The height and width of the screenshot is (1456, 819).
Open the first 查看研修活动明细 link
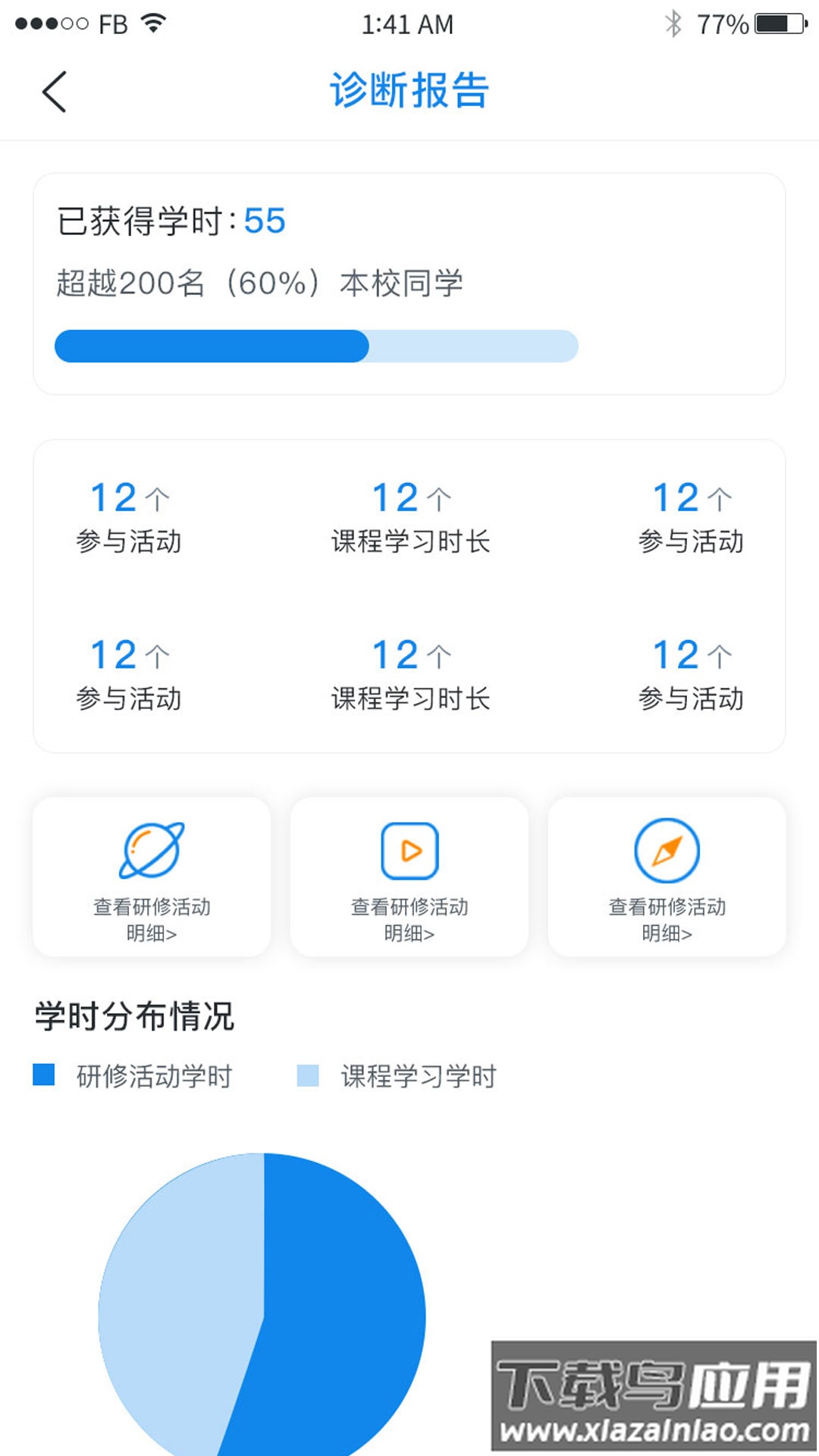[x=152, y=919]
